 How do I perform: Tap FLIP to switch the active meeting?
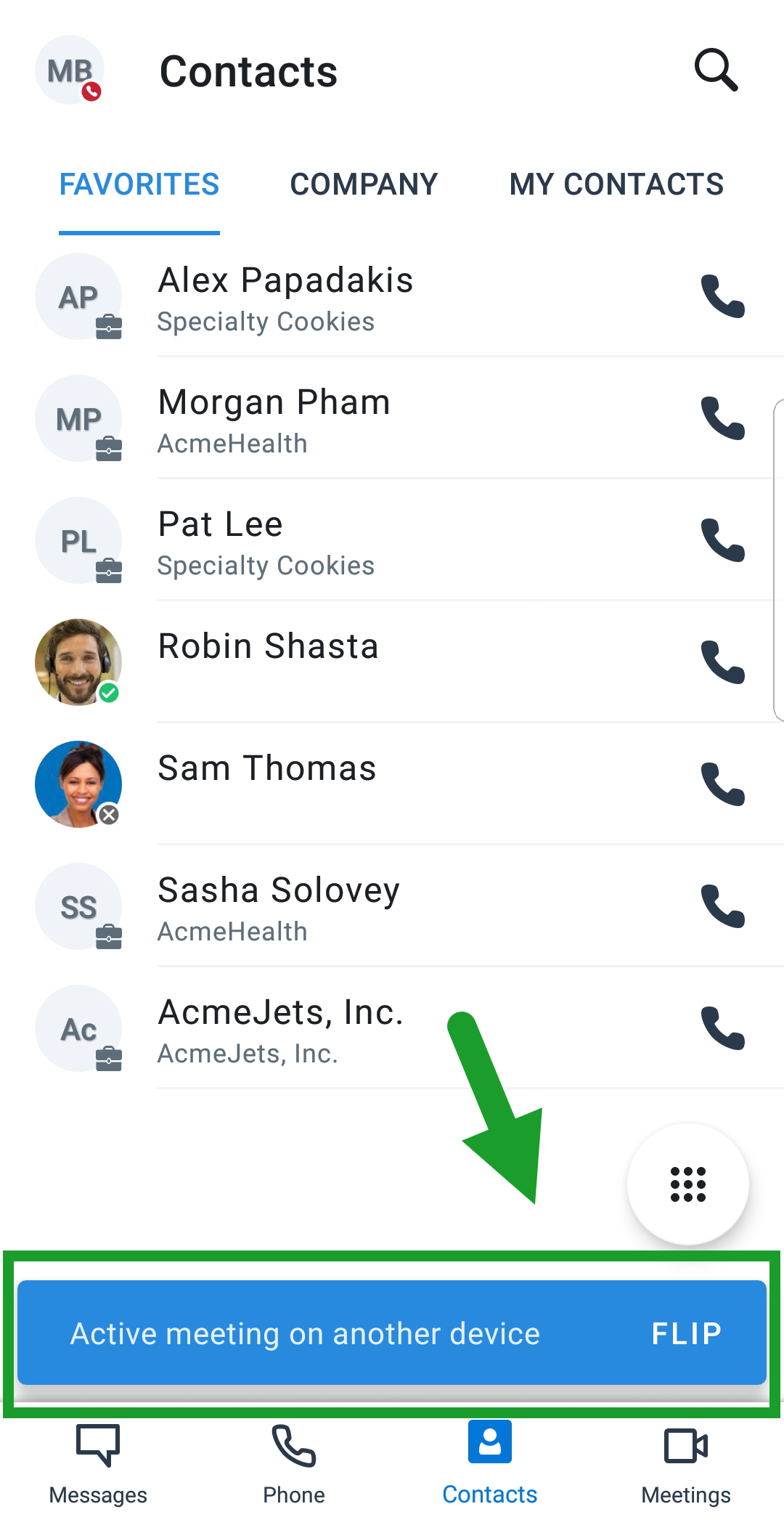pyautogui.click(x=687, y=1333)
